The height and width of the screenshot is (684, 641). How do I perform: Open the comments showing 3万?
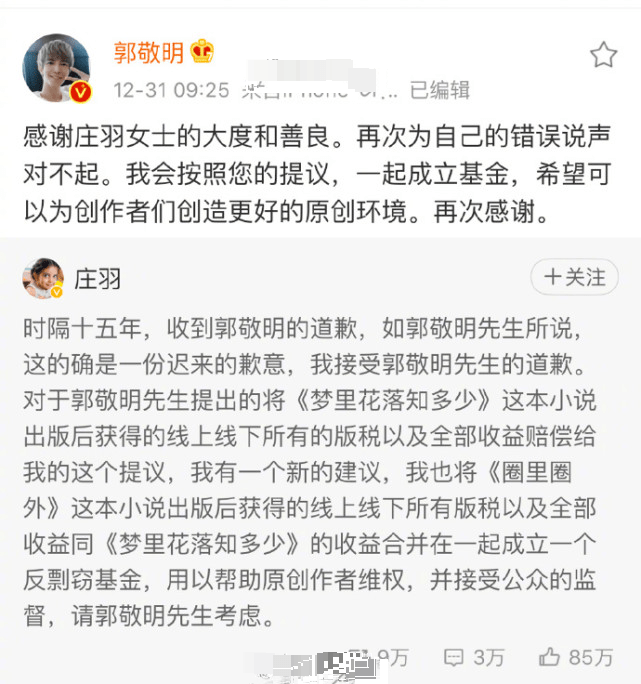coord(474,657)
